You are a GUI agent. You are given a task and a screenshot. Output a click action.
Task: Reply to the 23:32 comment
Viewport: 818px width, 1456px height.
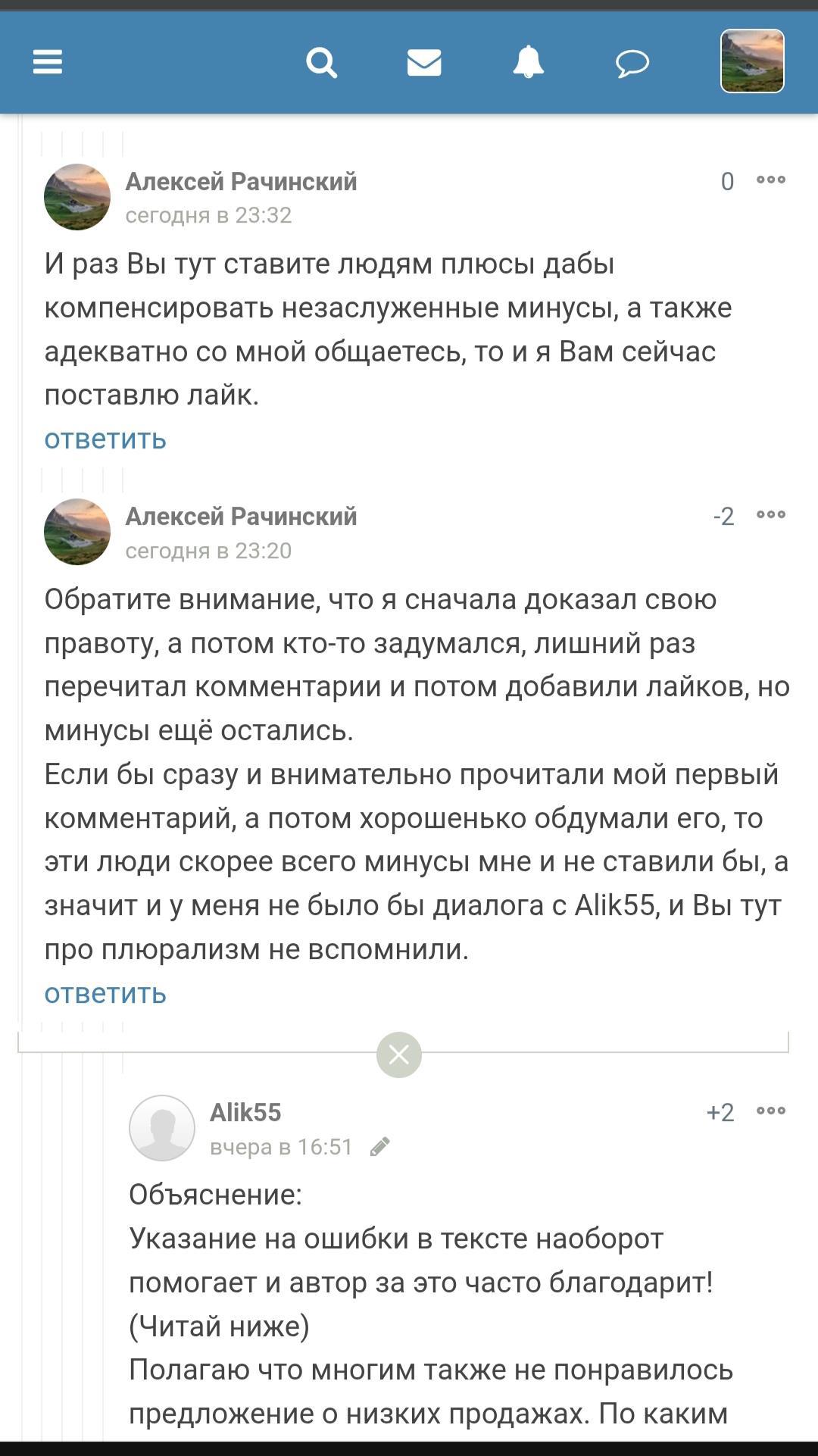[x=105, y=439]
